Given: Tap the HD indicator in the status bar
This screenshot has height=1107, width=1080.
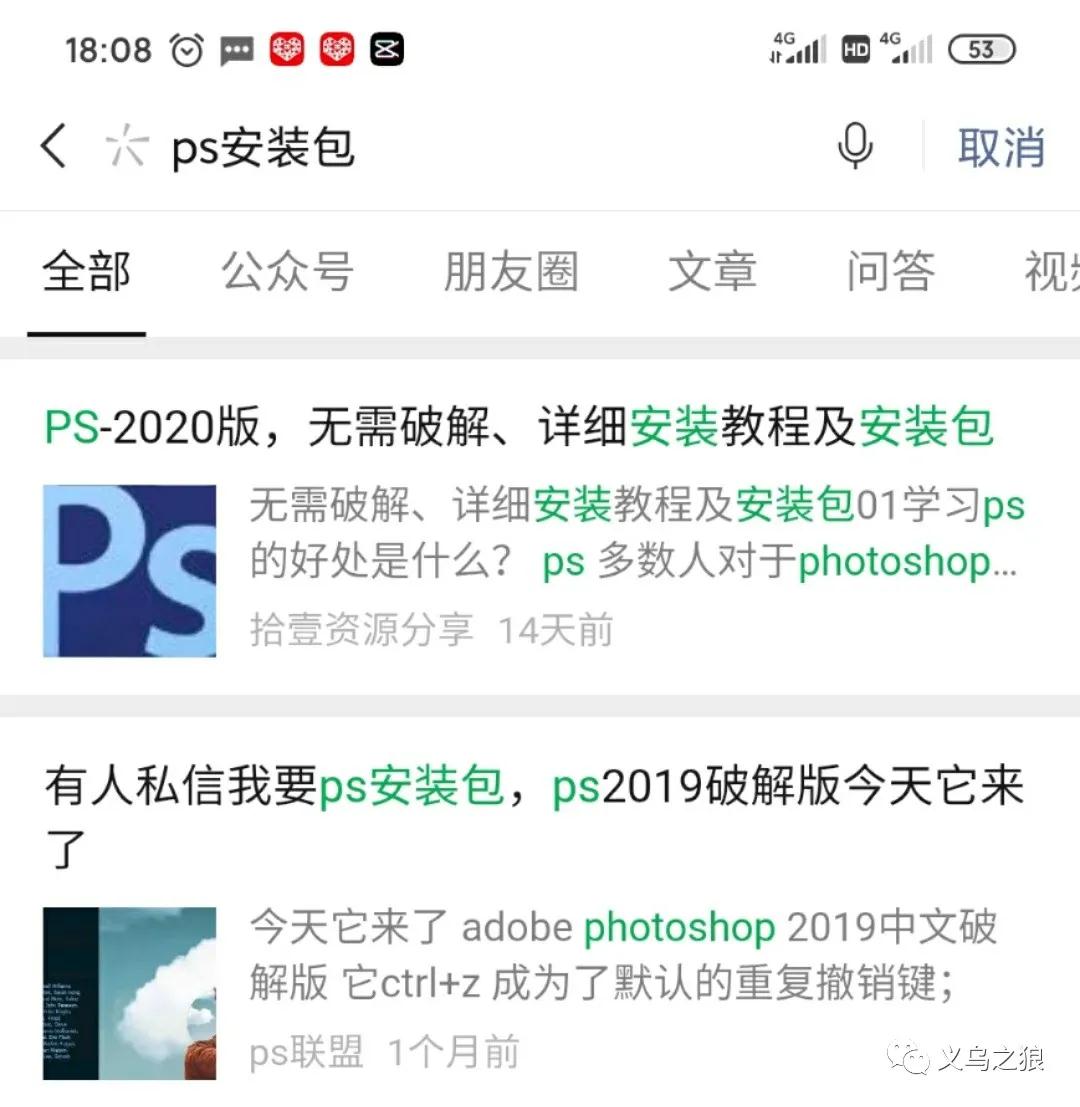Looking at the screenshot, I should tap(855, 48).
